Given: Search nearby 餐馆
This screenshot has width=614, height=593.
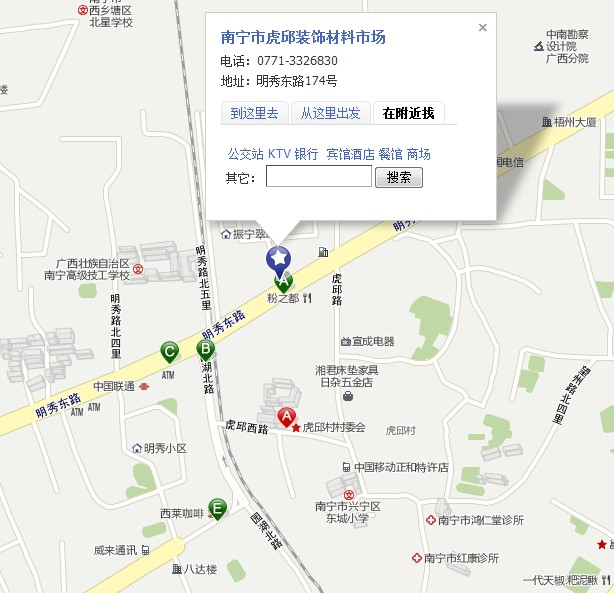Looking at the screenshot, I should click(390, 154).
